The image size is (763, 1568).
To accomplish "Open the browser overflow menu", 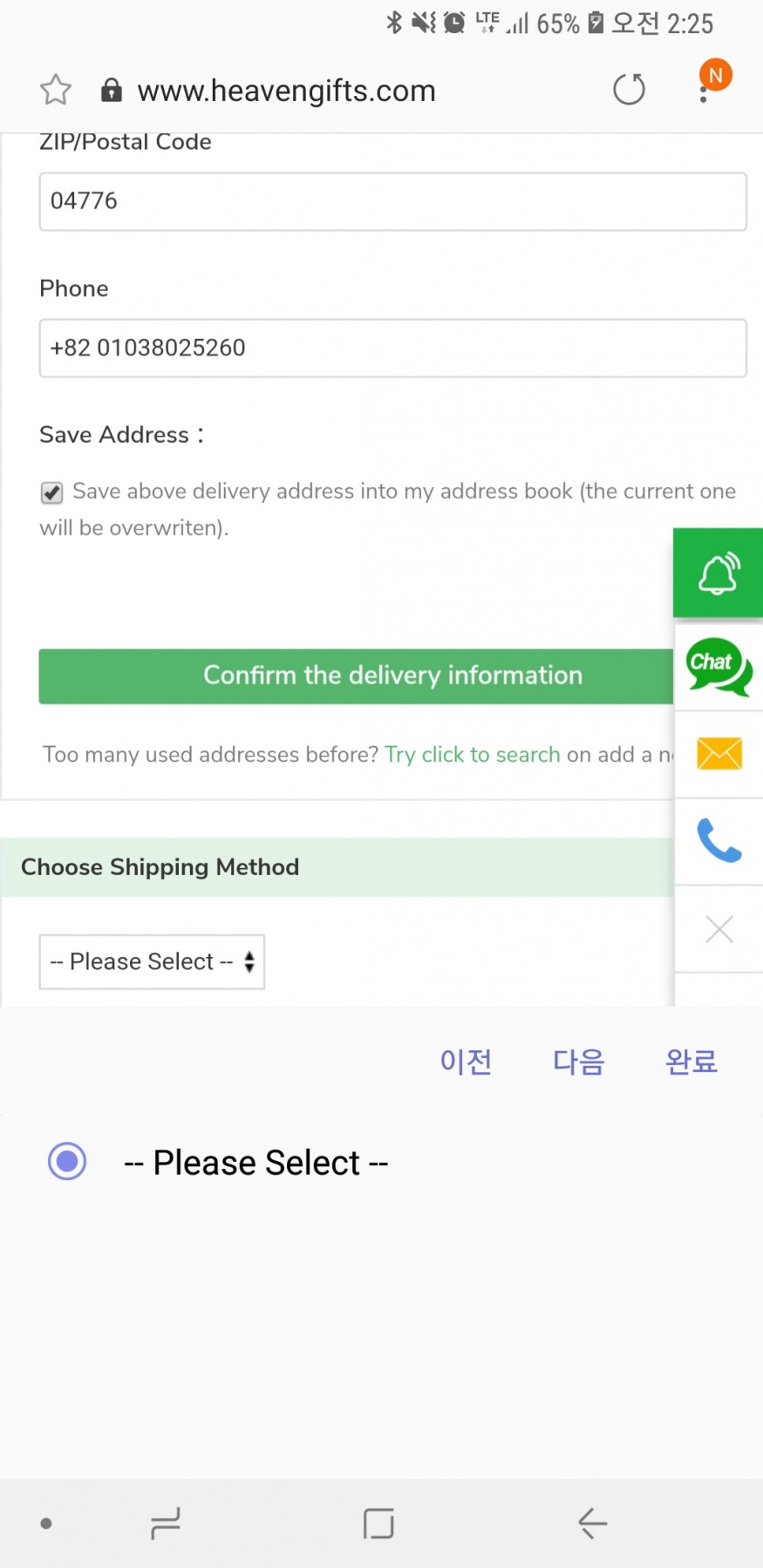I will pos(704,90).
